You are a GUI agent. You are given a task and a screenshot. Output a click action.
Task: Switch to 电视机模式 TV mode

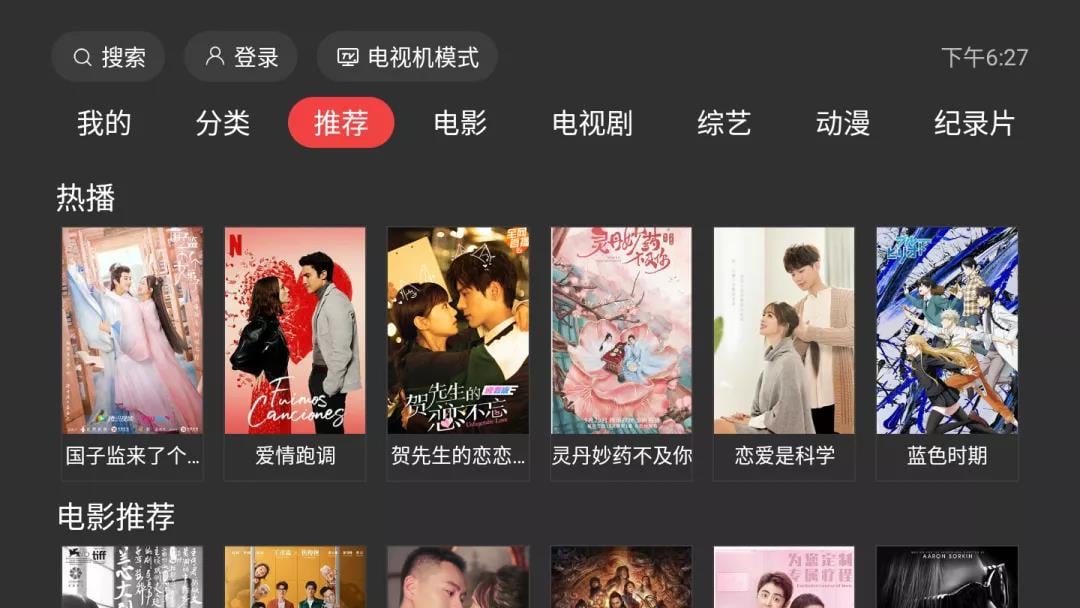[407, 57]
